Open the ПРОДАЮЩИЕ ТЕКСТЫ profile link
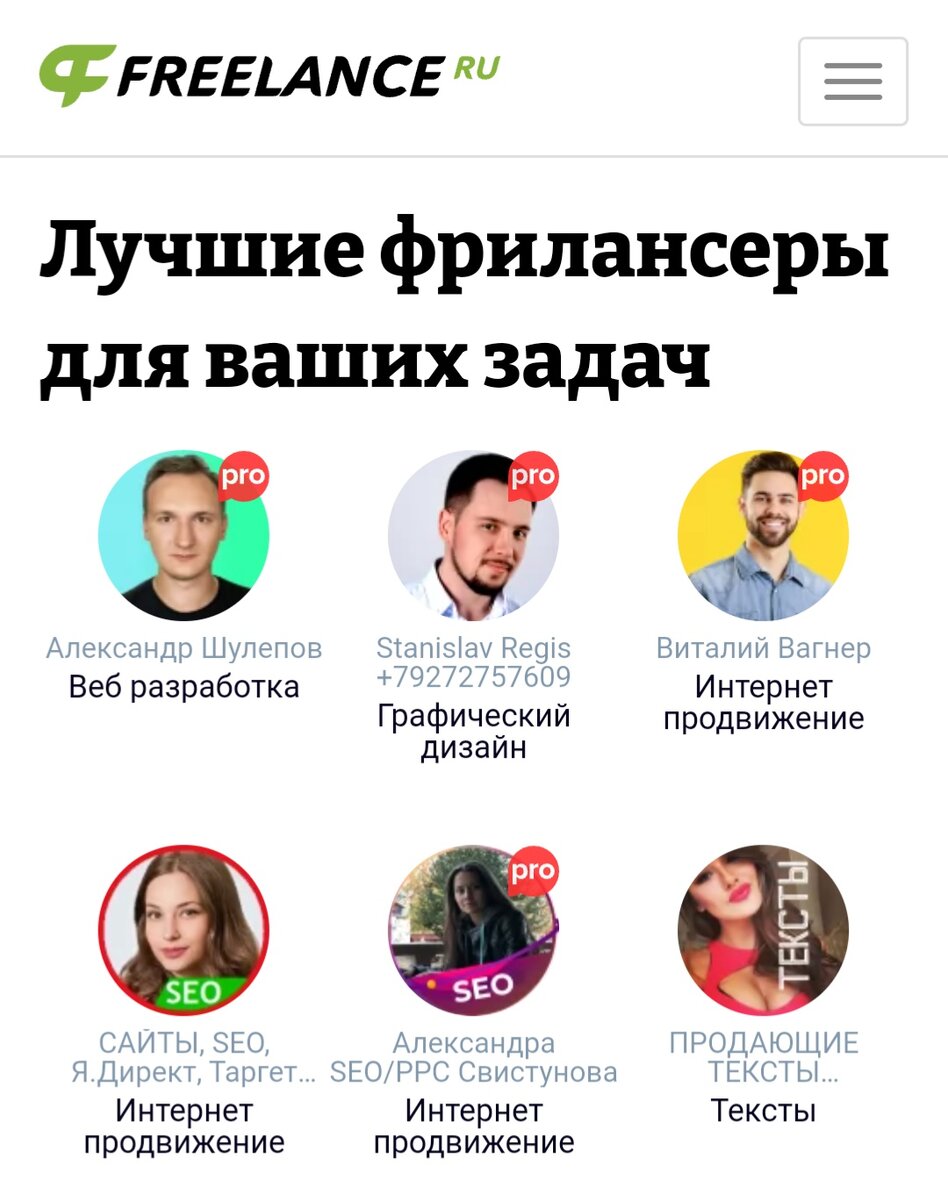 (763, 1058)
